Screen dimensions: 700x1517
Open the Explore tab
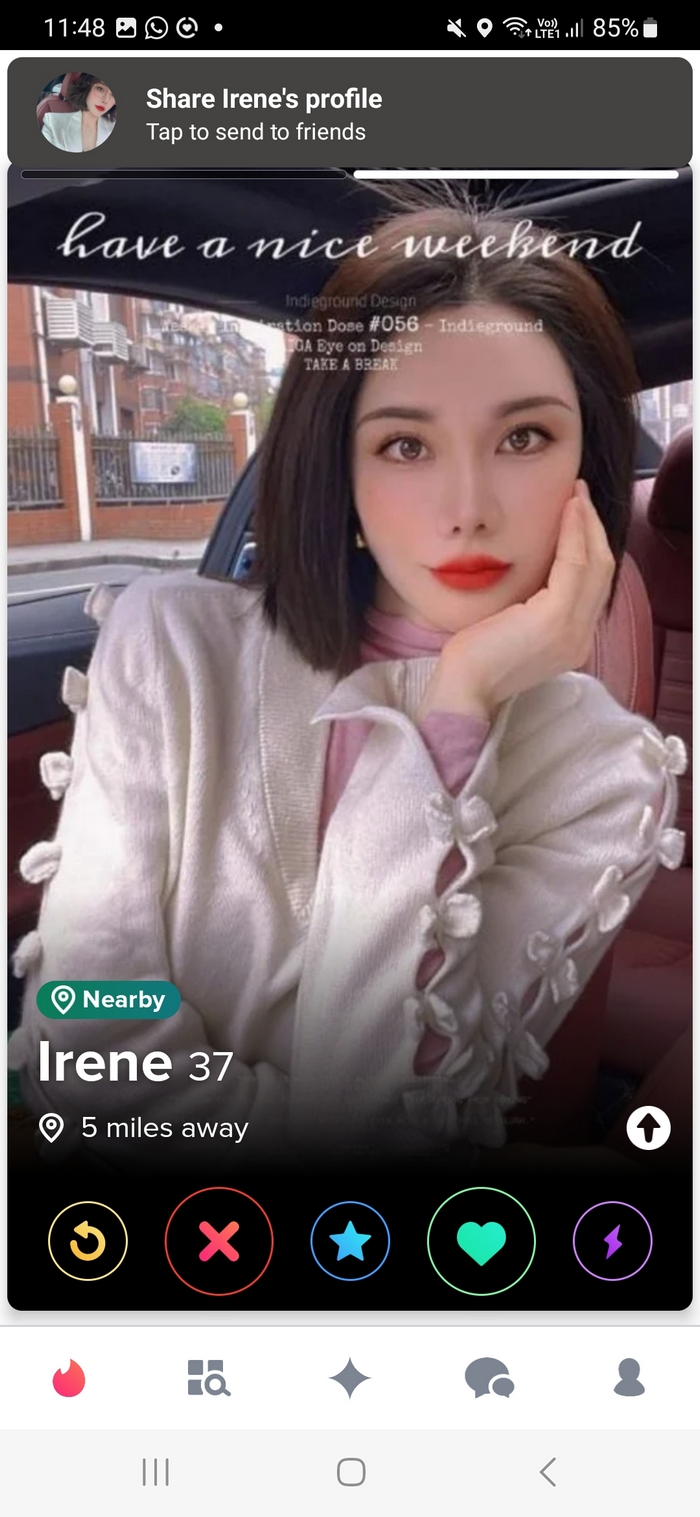pos(209,1378)
